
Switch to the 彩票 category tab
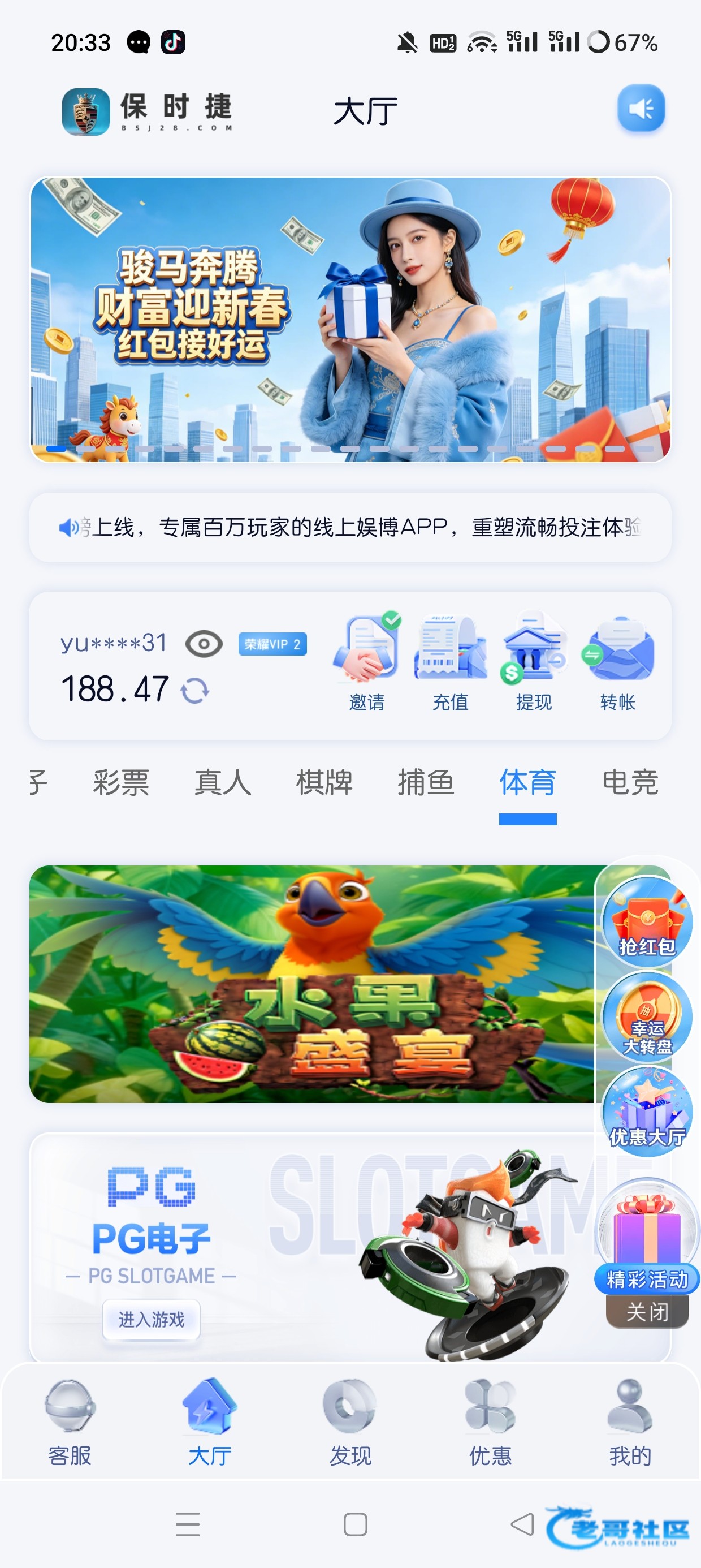coord(121,782)
